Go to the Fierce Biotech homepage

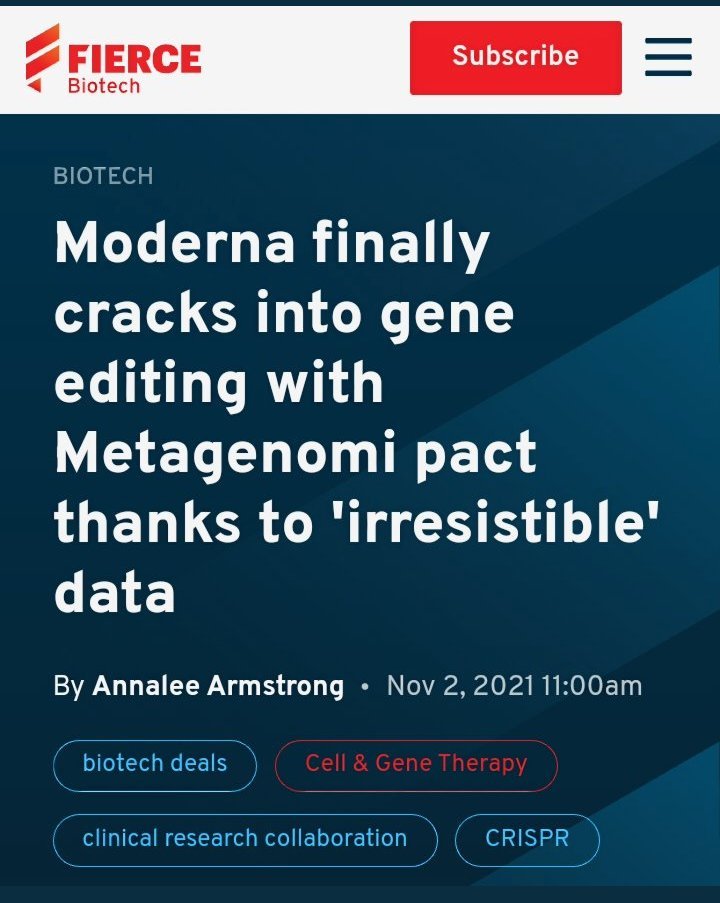[113, 60]
